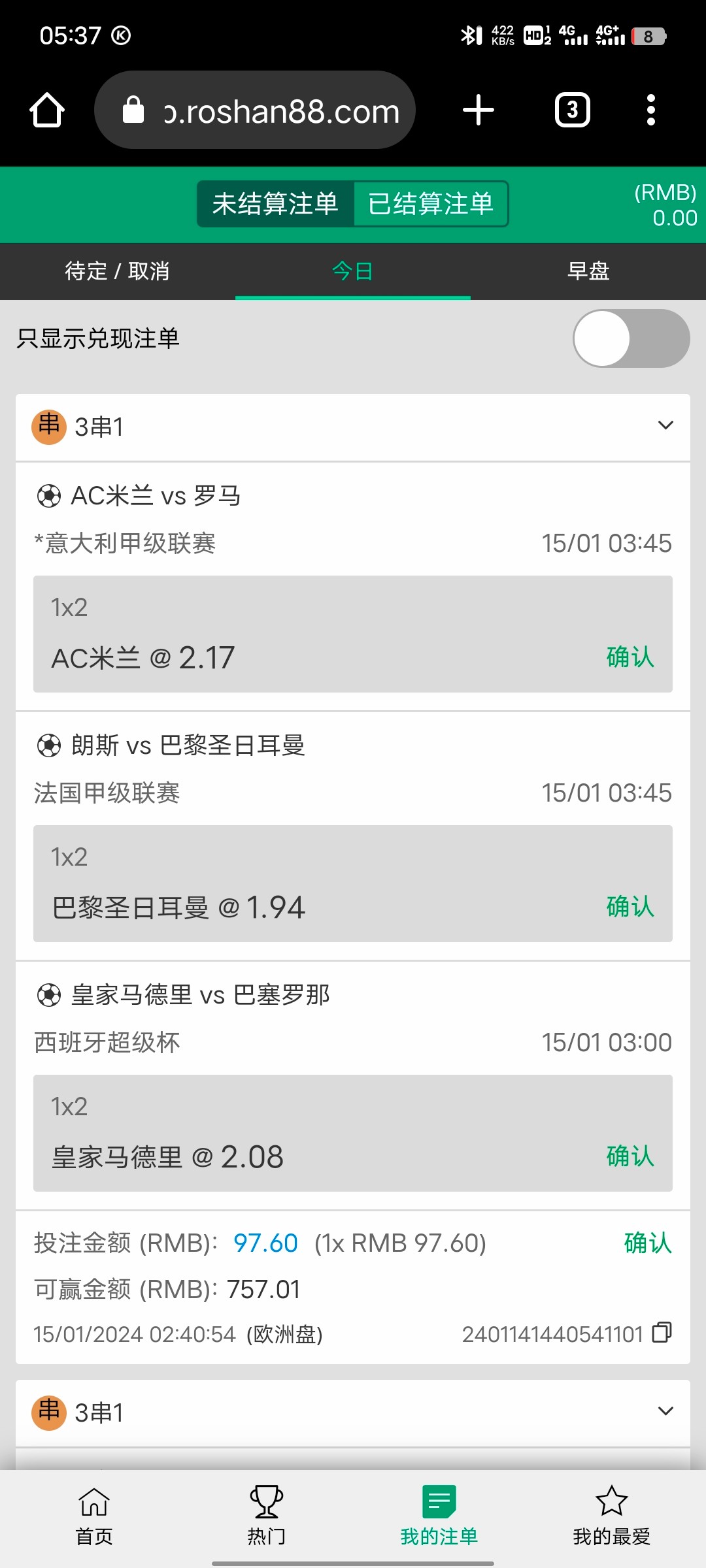Screen dimensions: 706x1568
Task: Open 我的注单 in the bottom bar
Action: (x=439, y=1516)
